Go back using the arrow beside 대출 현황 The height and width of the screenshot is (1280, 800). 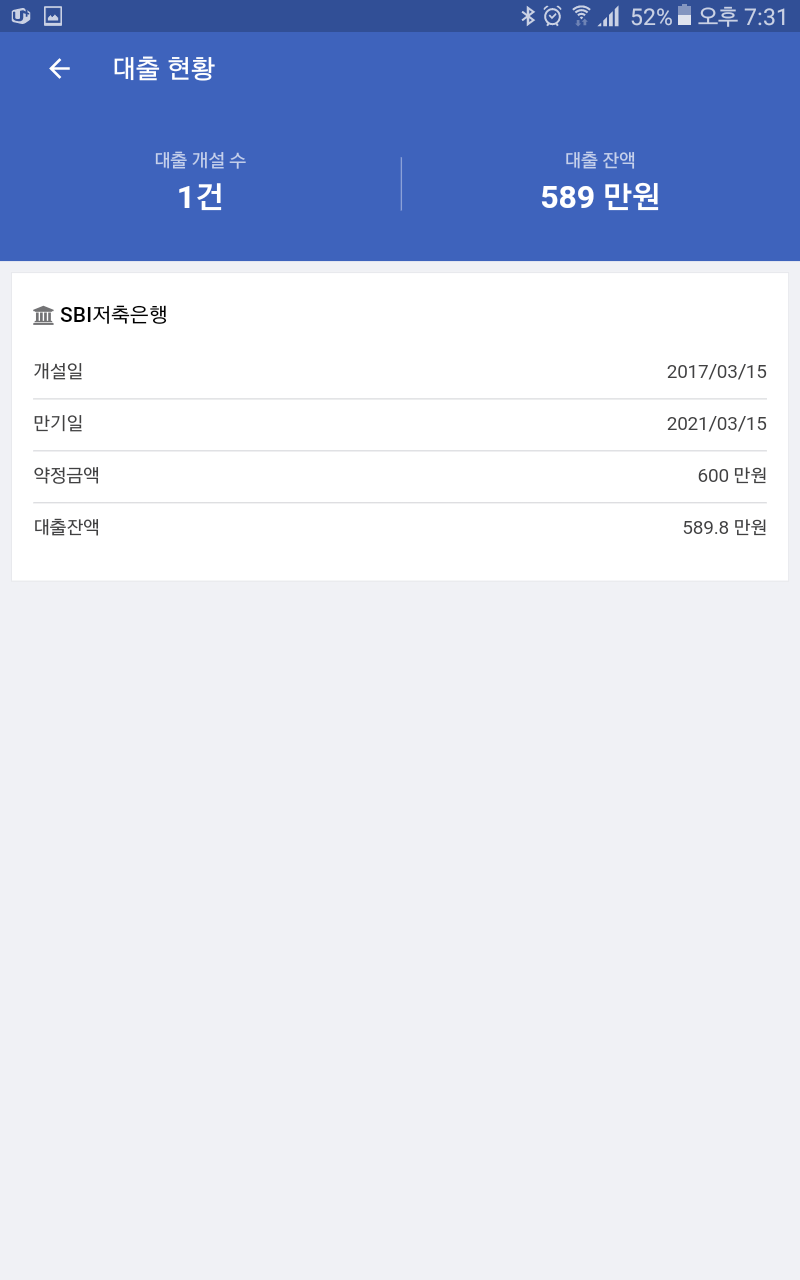(x=59, y=68)
